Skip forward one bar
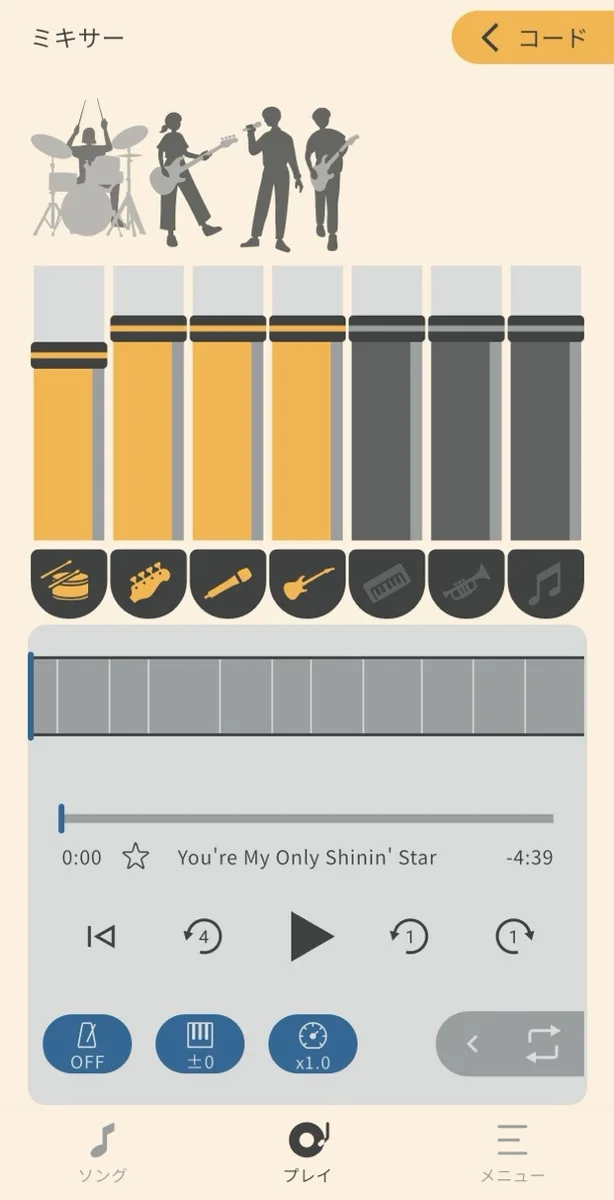 515,937
